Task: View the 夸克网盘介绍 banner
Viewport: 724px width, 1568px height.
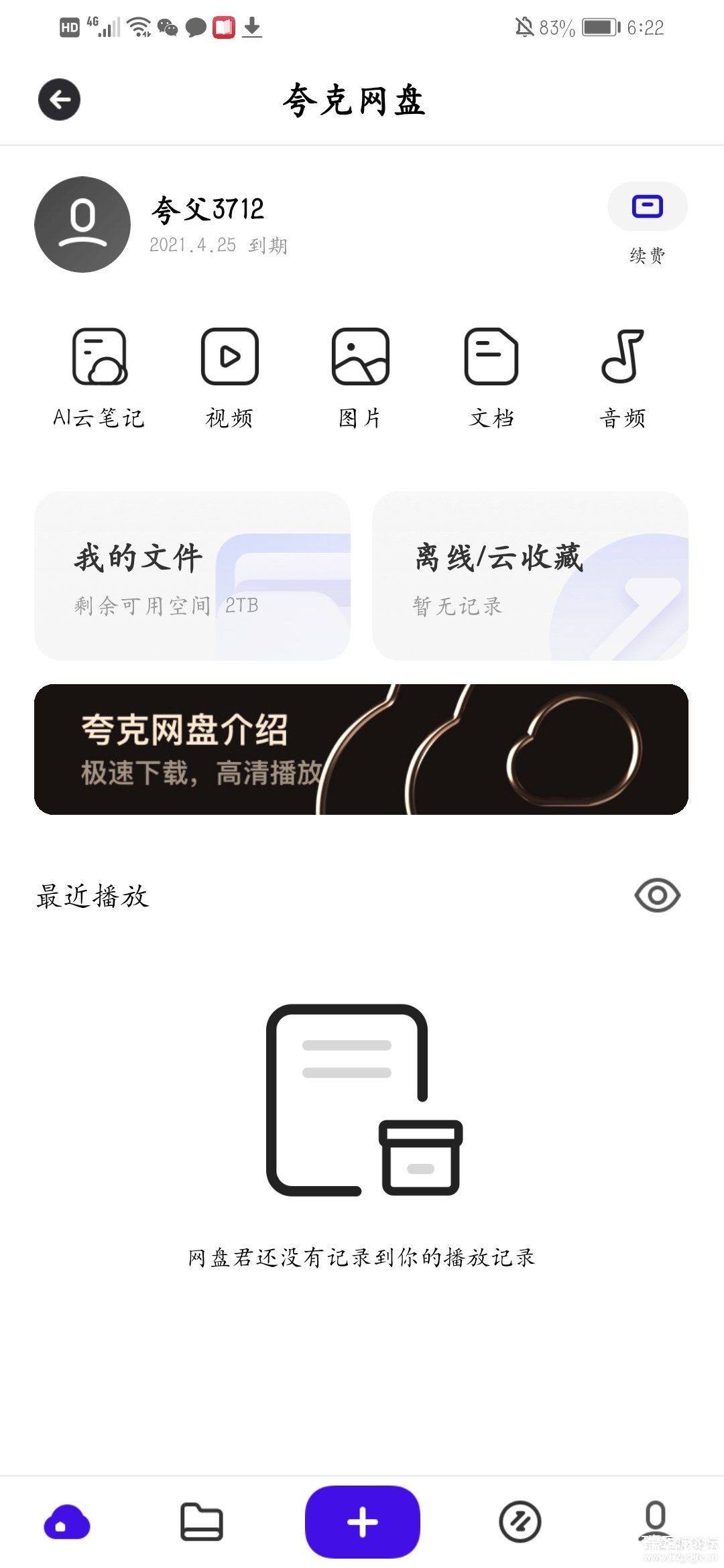Action: (x=361, y=749)
